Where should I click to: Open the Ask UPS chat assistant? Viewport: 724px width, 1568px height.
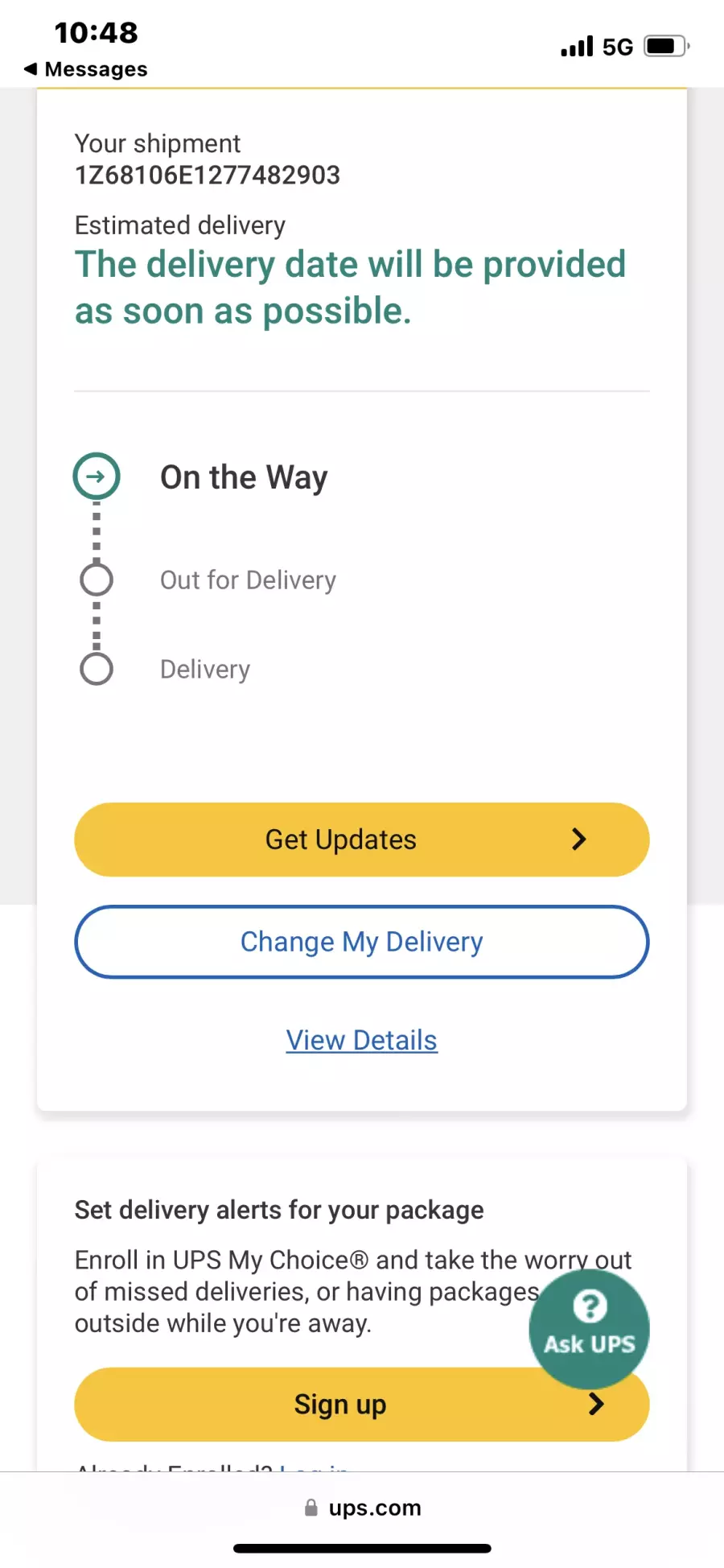pos(589,1329)
